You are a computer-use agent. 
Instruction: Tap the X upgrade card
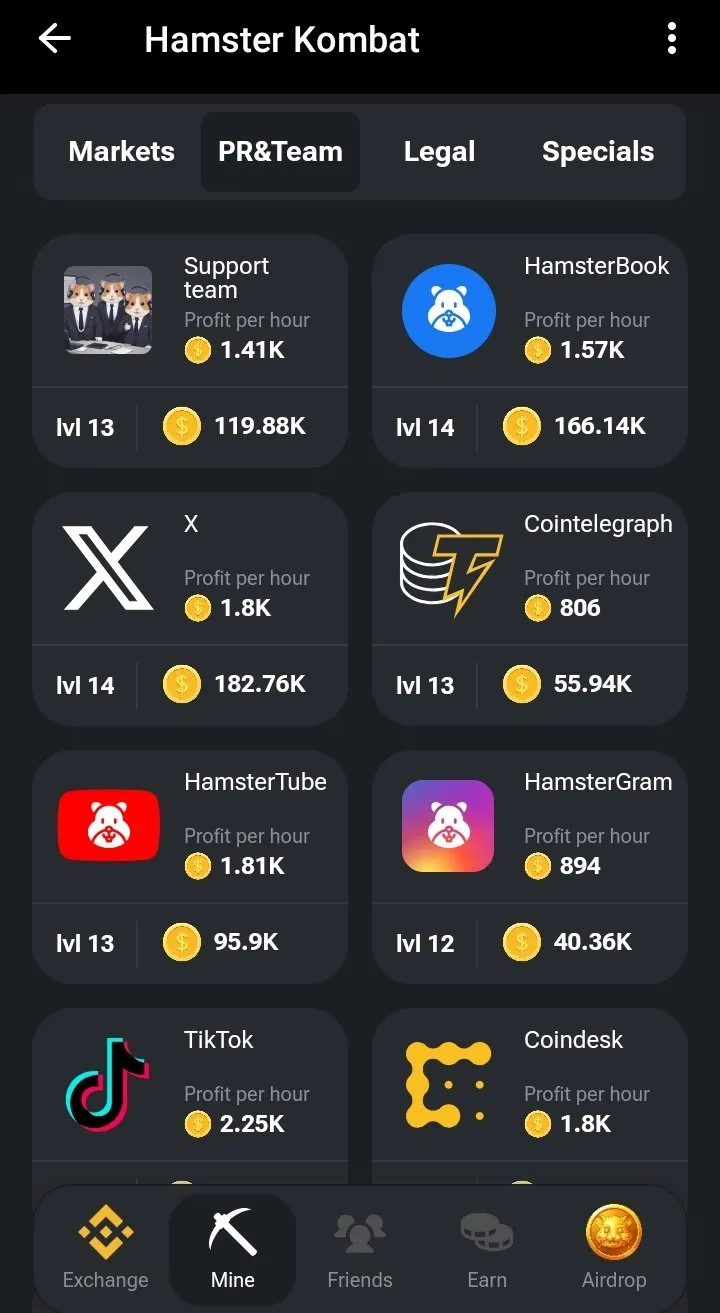click(190, 608)
